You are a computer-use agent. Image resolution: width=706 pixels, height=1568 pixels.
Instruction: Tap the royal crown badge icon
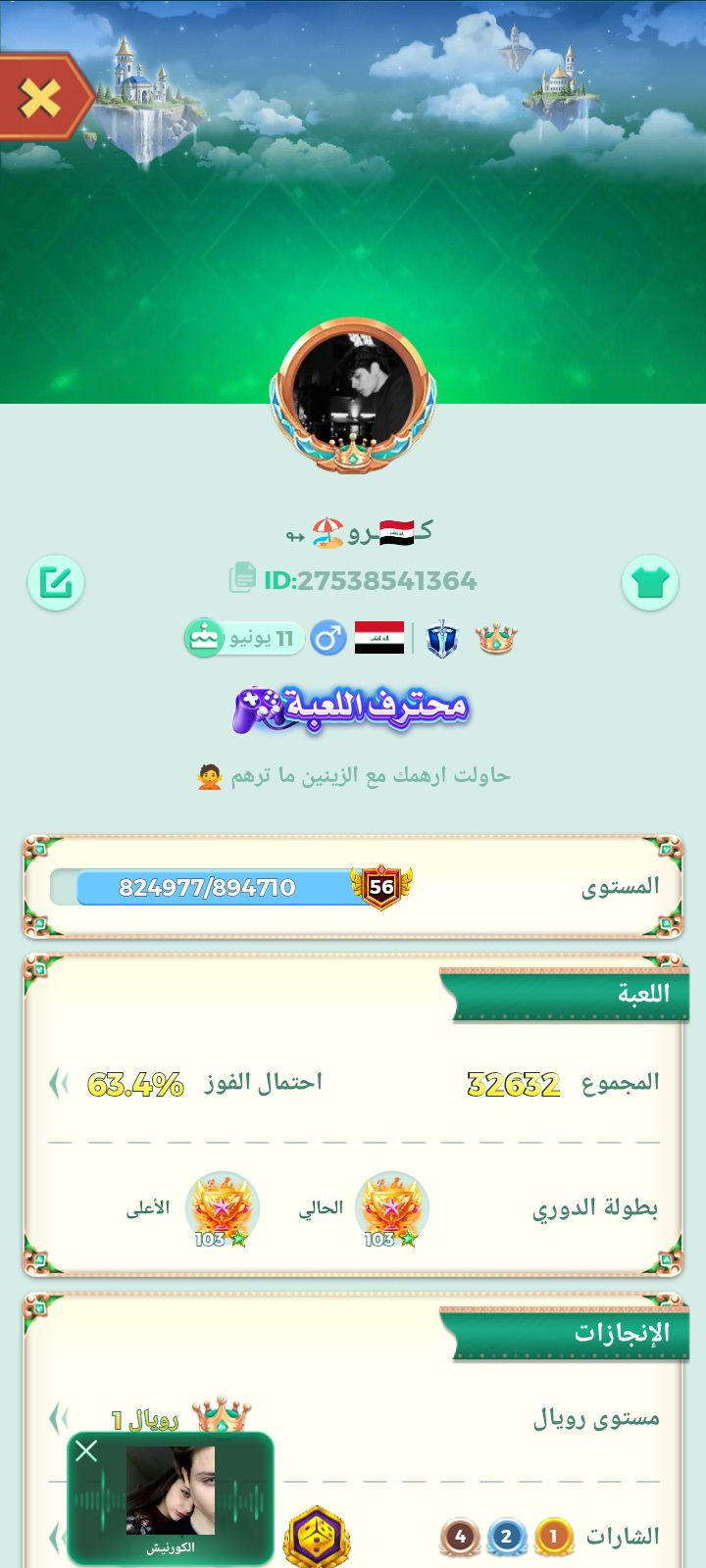496,639
